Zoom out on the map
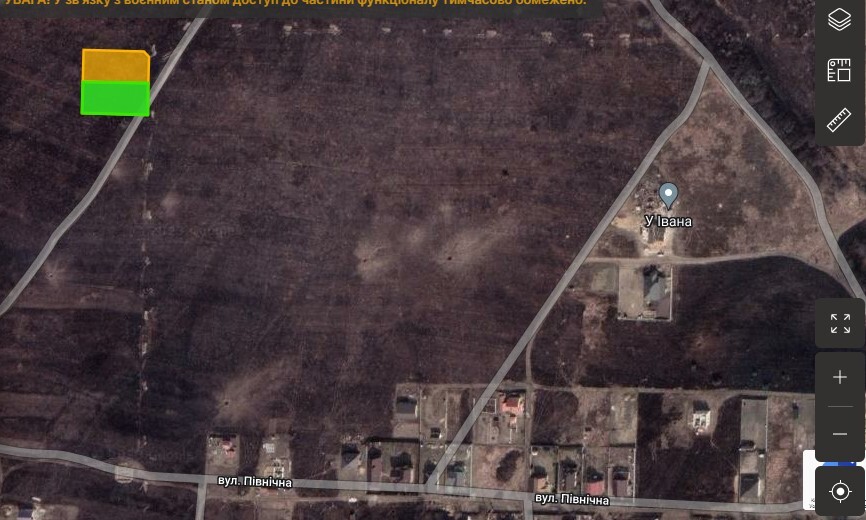This screenshot has height=520, width=866. [x=840, y=434]
